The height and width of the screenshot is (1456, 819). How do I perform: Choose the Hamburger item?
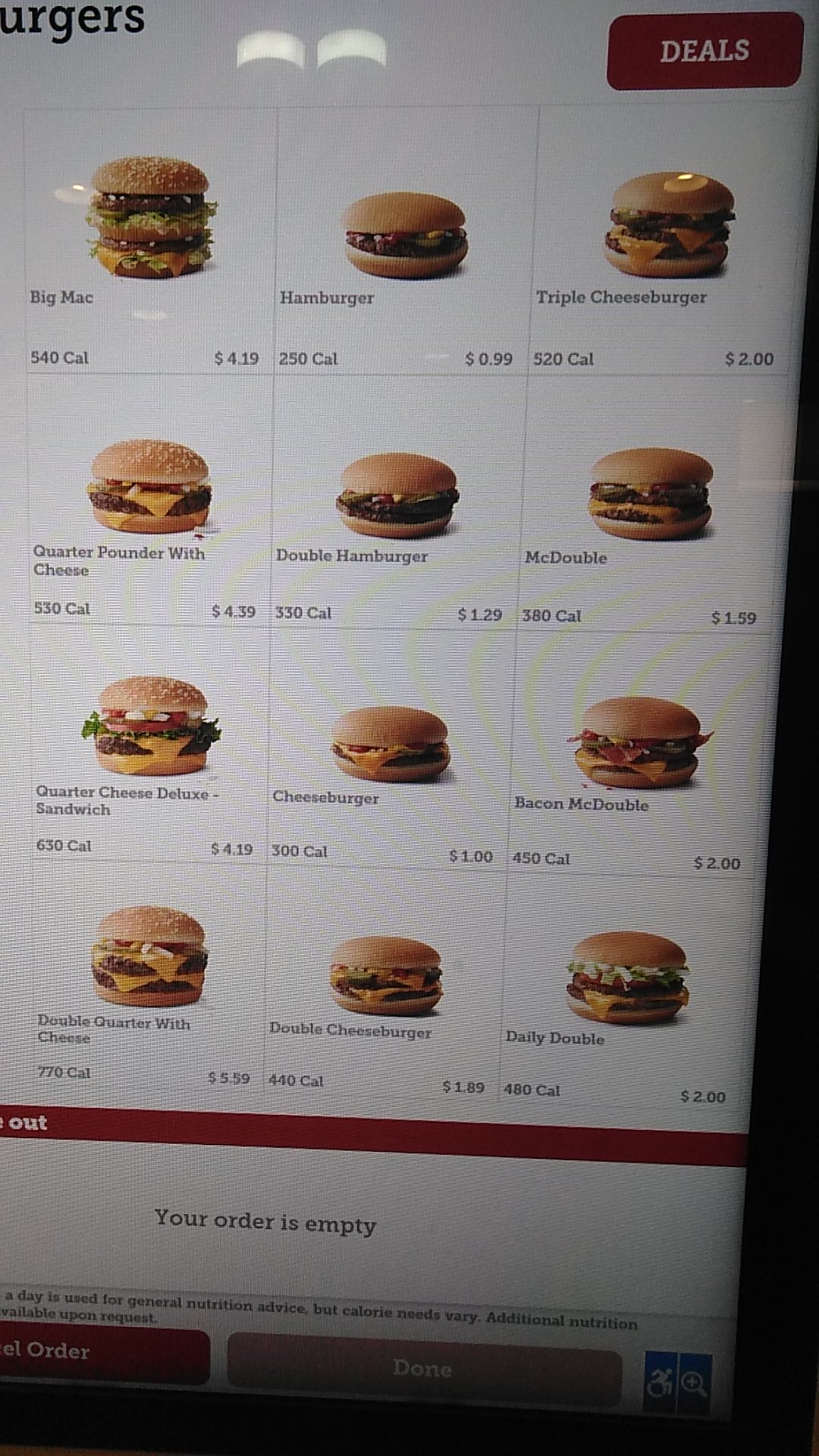(406, 235)
